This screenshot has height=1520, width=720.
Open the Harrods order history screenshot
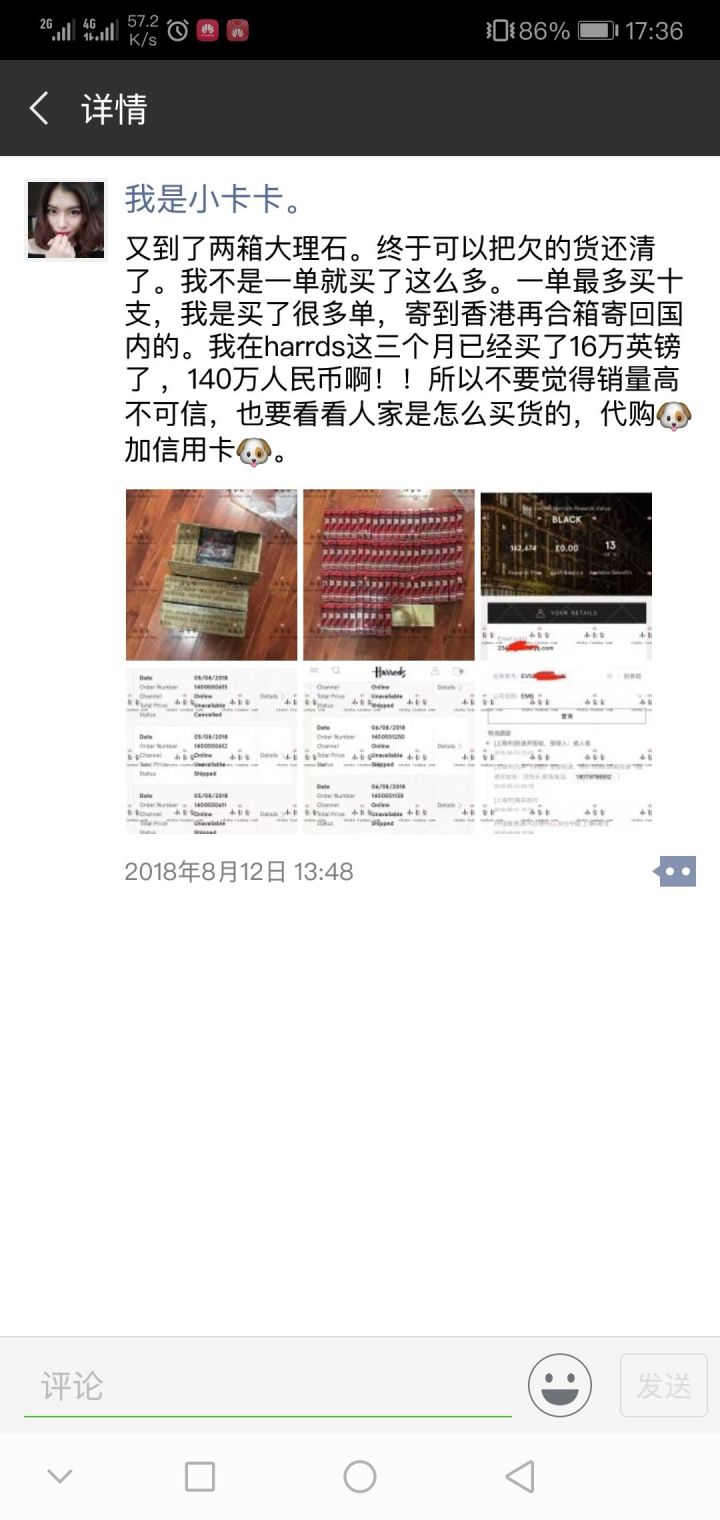[389, 748]
